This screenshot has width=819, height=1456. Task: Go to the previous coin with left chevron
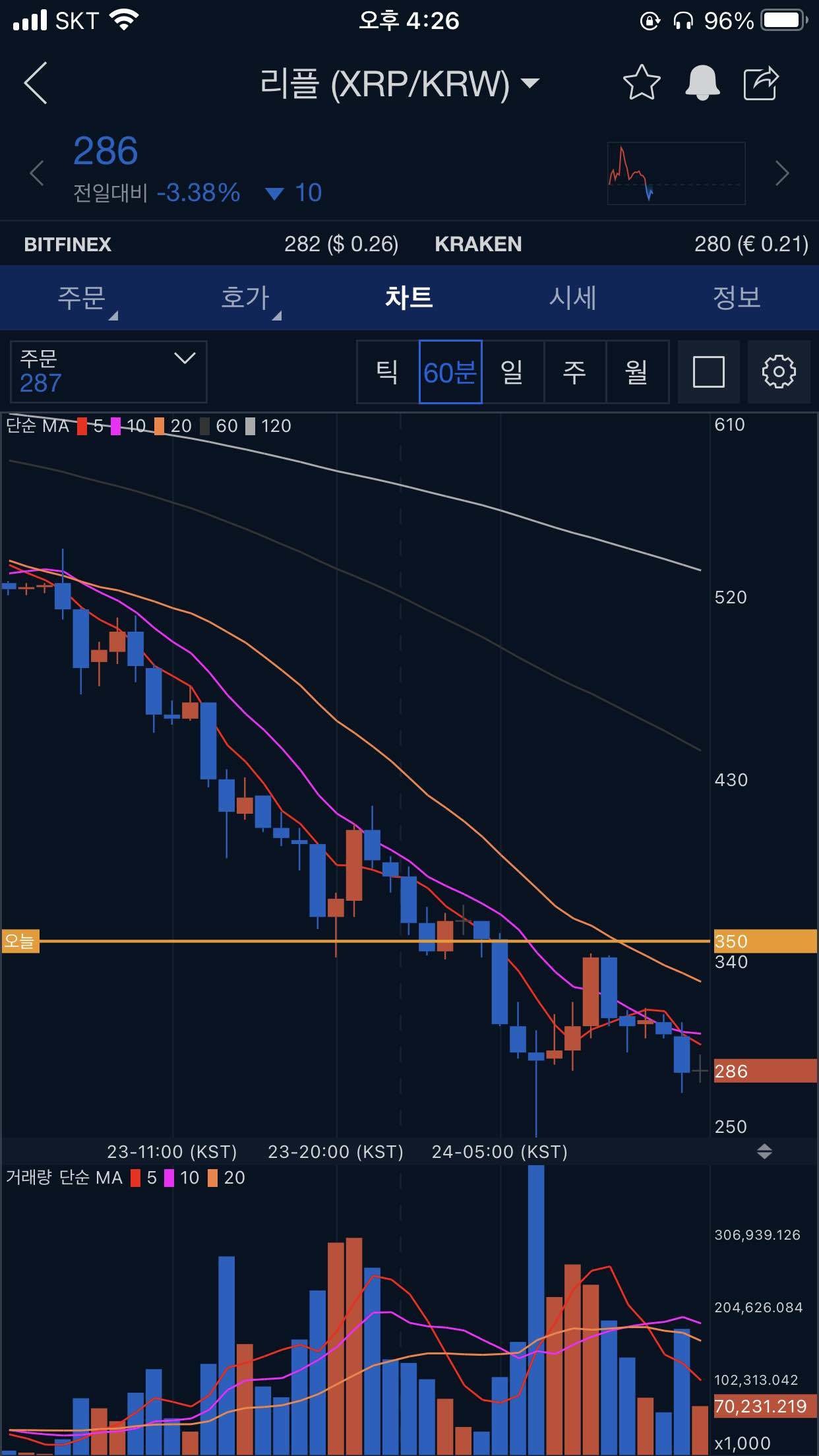(x=37, y=173)
